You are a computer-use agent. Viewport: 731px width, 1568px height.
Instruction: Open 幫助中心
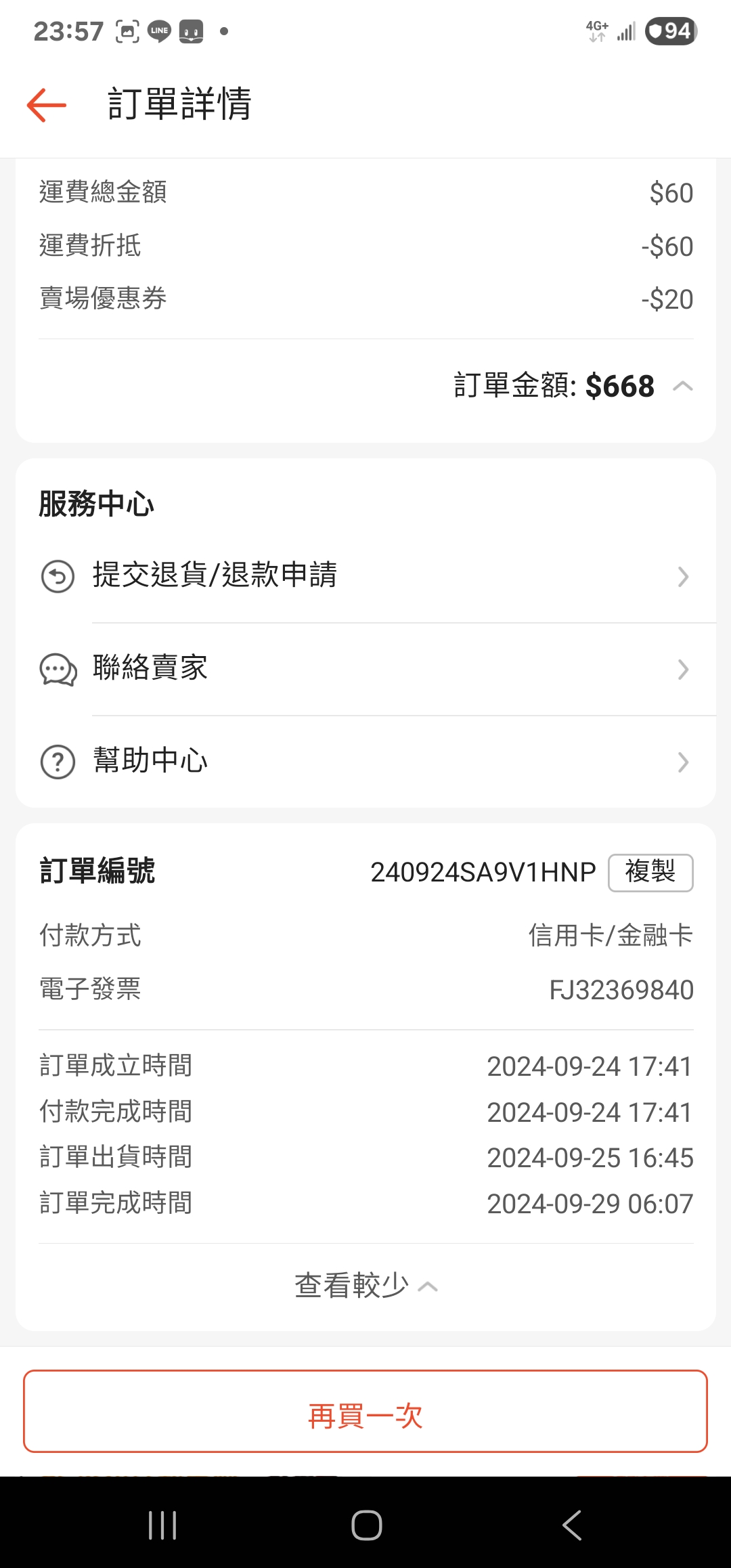coord(365,762)
